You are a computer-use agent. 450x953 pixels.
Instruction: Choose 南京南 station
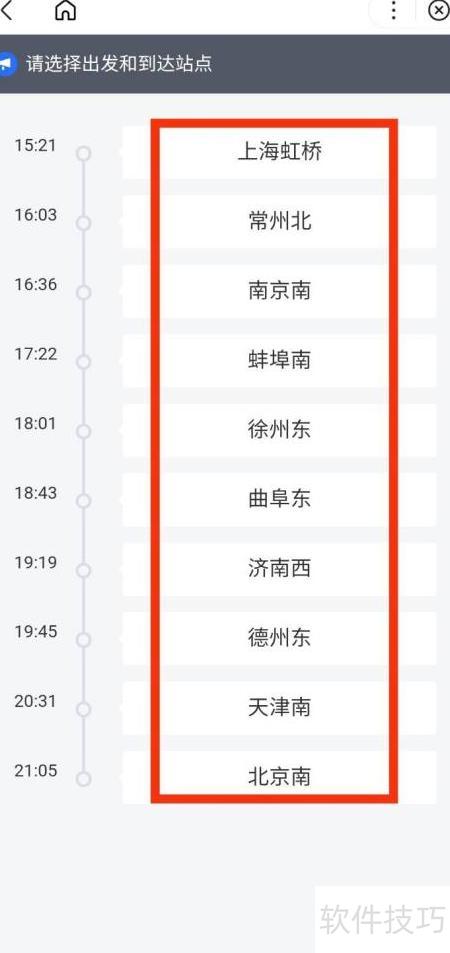tap(279, 291)
